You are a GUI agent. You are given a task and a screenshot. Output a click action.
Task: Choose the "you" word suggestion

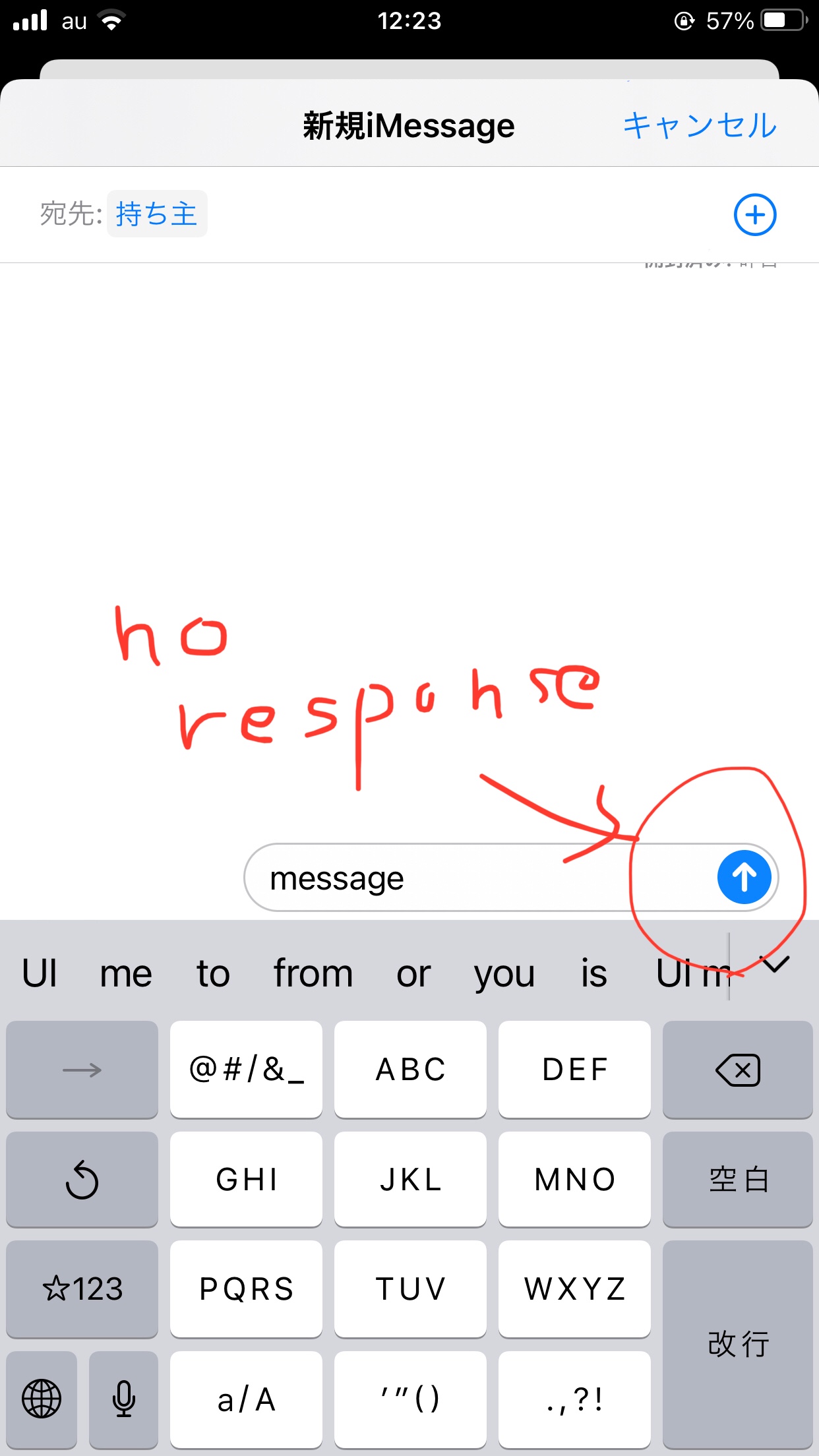tap(504, 975)
